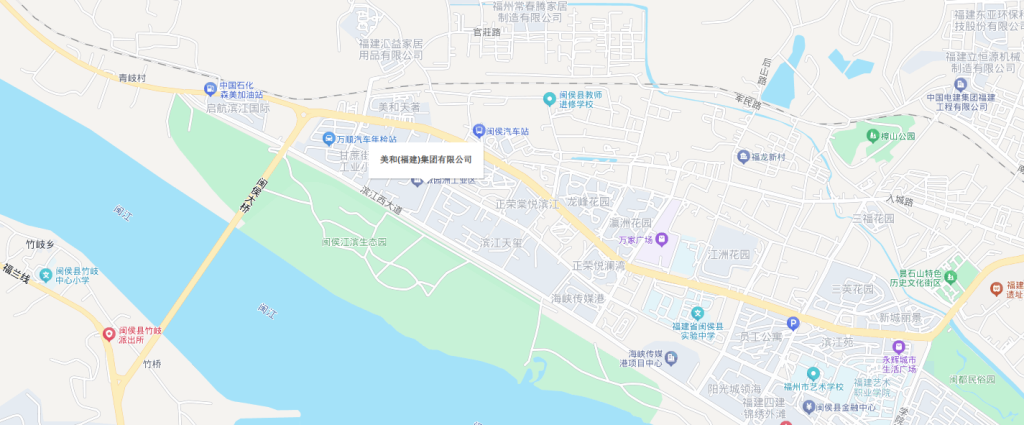Select the 福龙新村 residential marker

(x=743, y=156)
